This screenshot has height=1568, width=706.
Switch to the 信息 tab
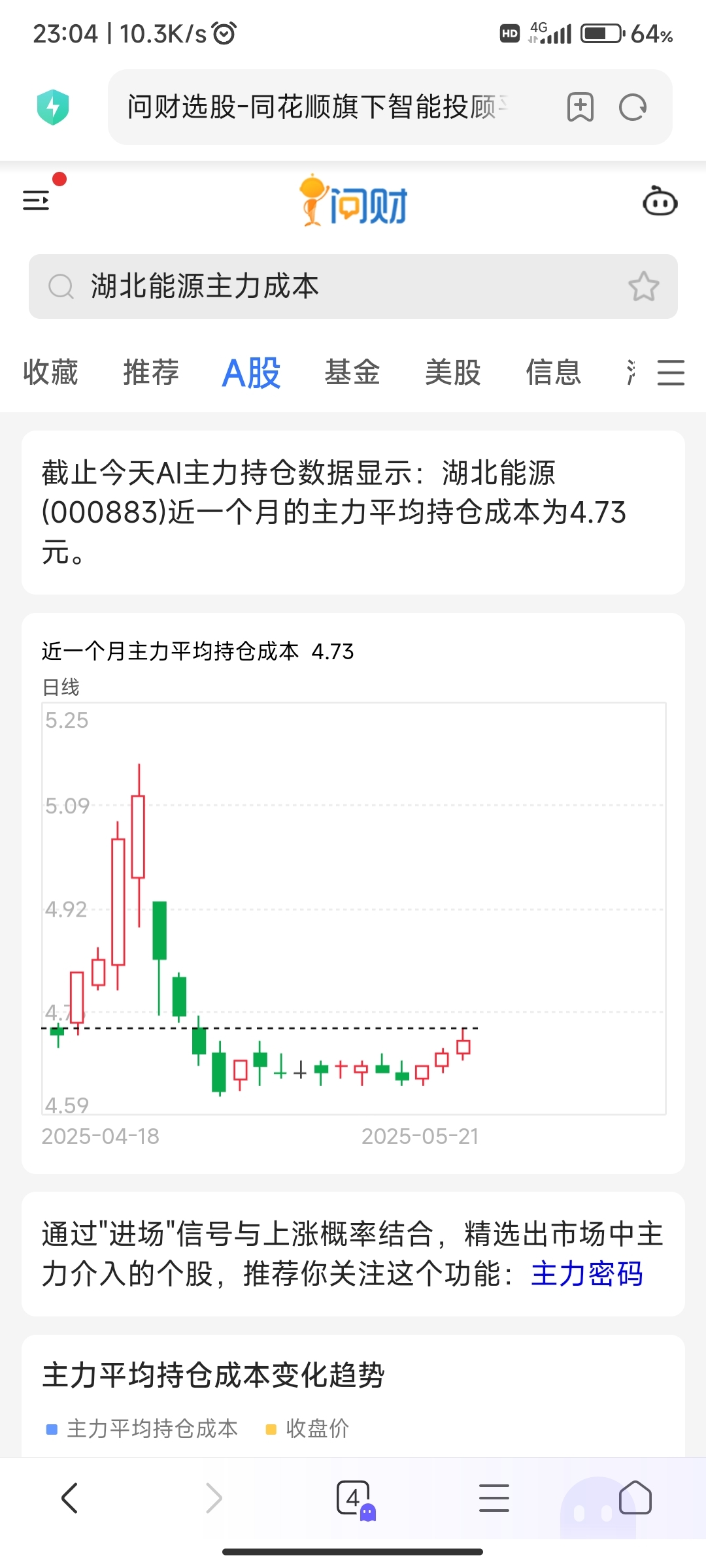click(554, 372)
